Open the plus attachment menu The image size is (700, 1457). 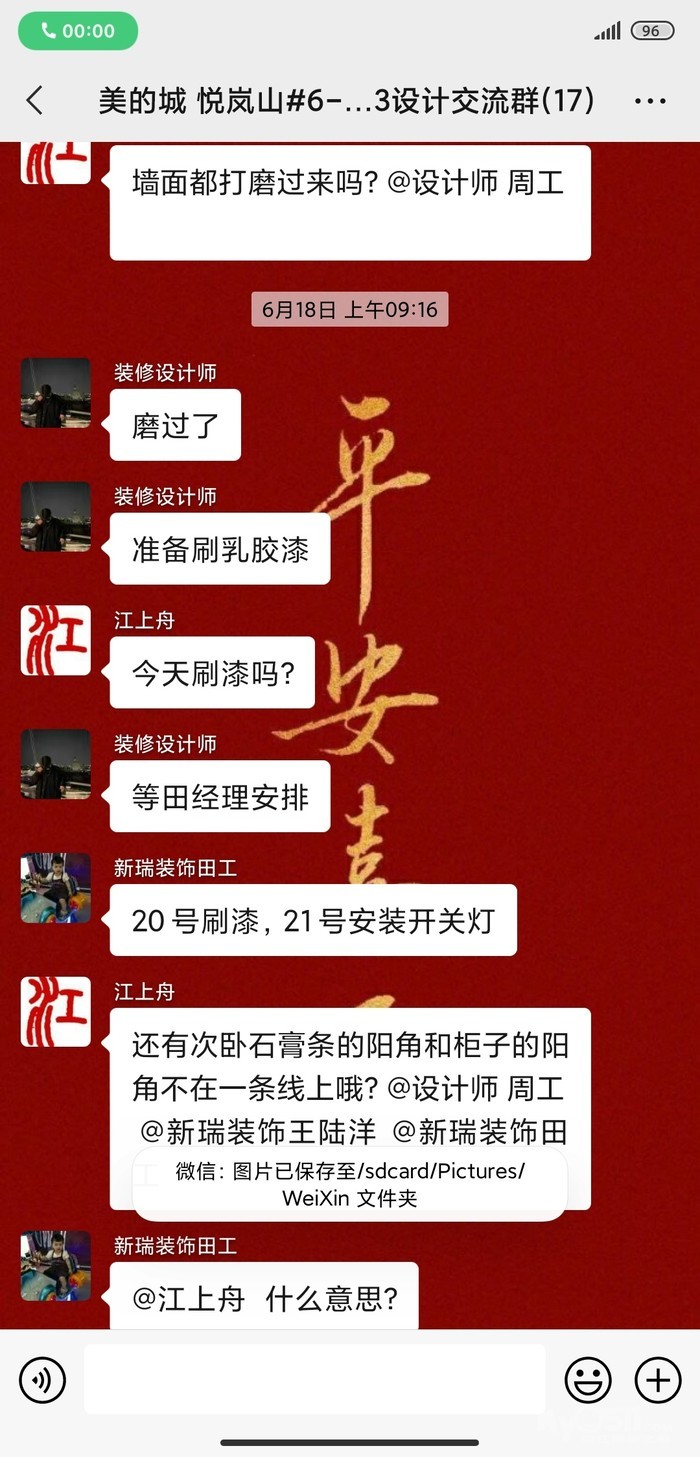coord(658,1380)
